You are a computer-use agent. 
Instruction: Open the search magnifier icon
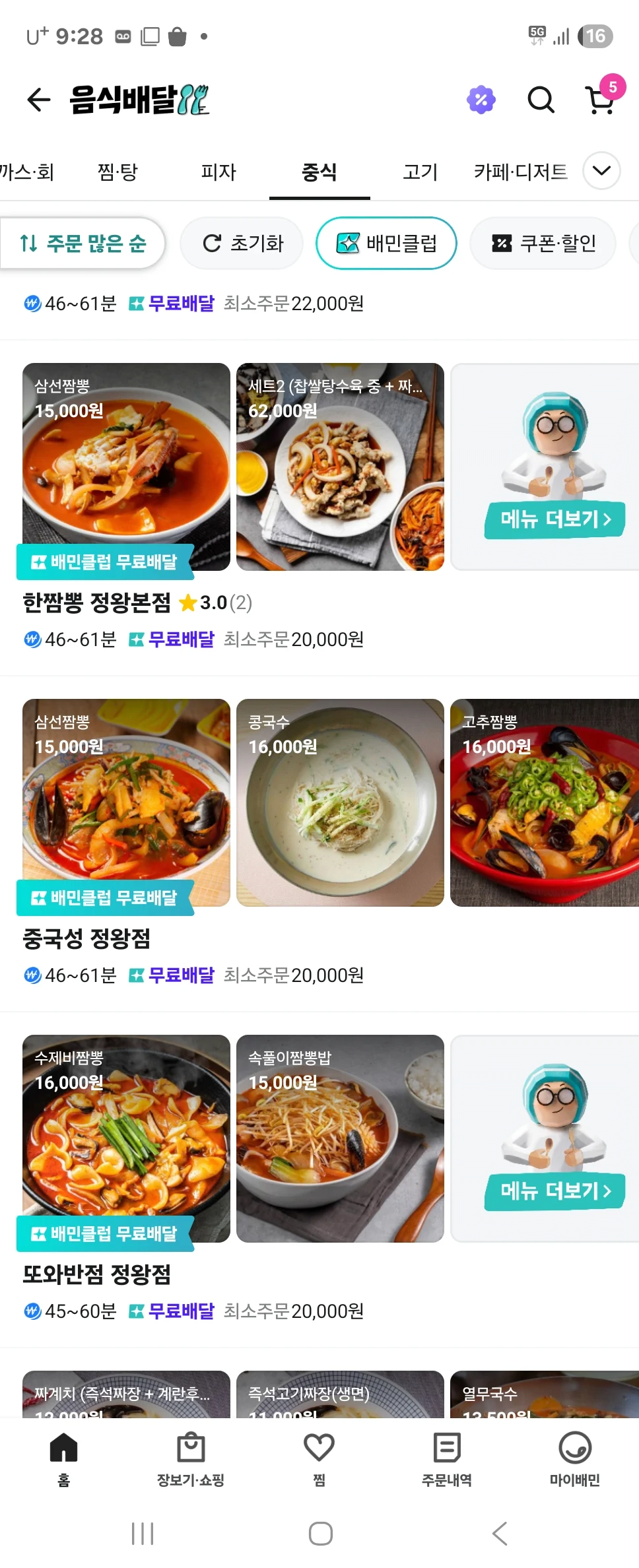point(541,100)
